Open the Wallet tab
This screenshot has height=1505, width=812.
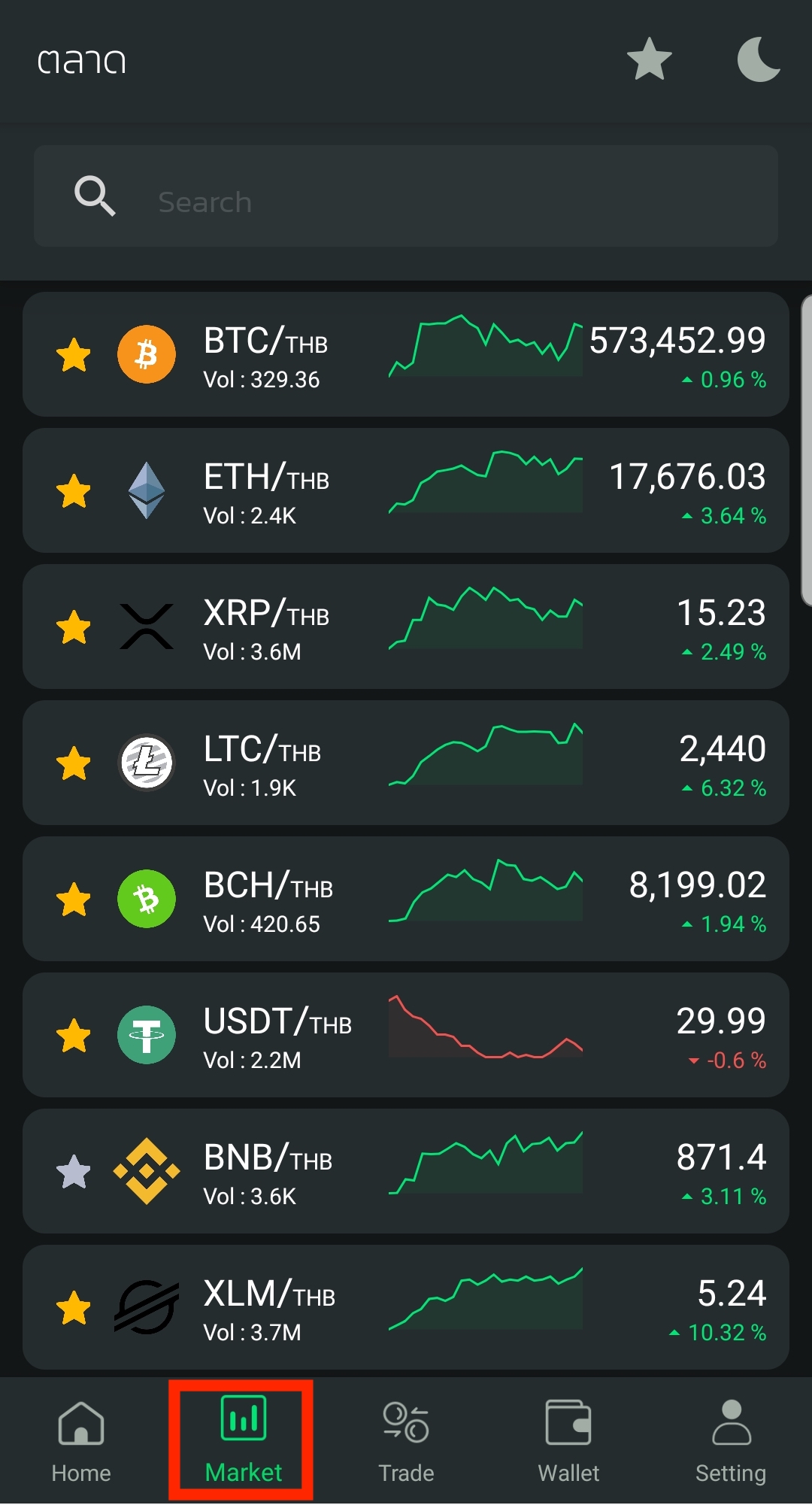(568, 1439)
